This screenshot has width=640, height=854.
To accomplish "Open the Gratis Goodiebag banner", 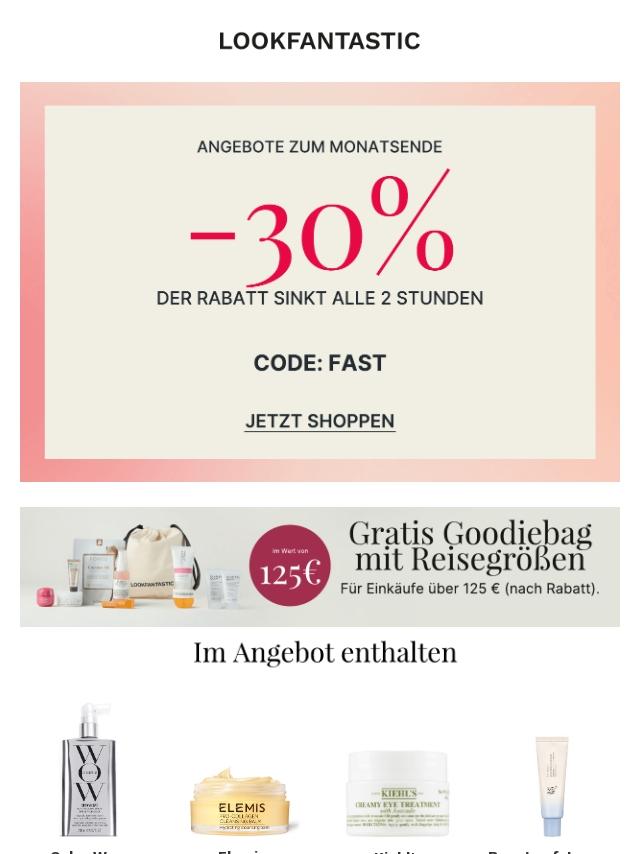I will click(320, 566).
